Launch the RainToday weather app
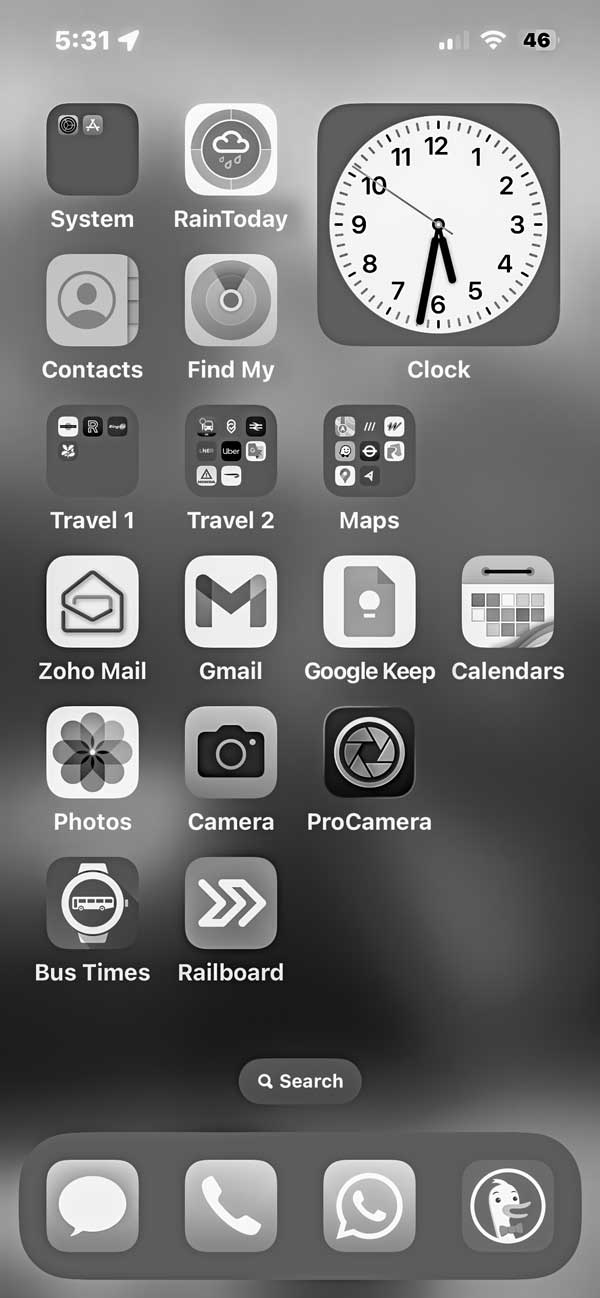The image size is (600, 1298). tap(231, 150)
